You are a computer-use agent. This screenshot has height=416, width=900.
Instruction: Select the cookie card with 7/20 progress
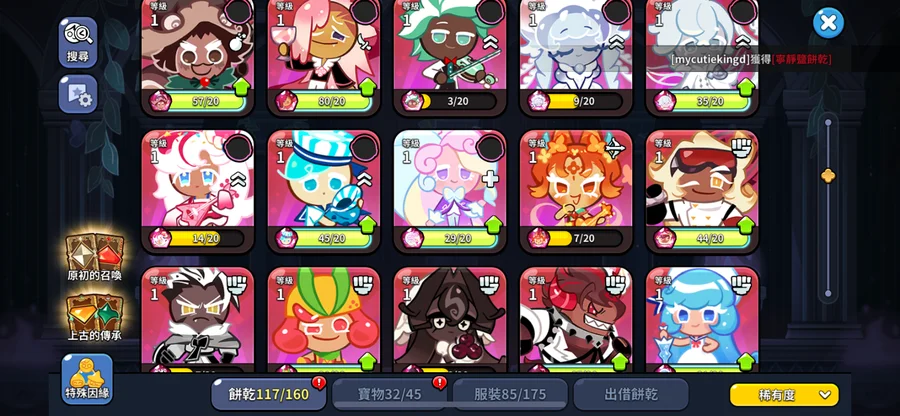click(575, 190)
